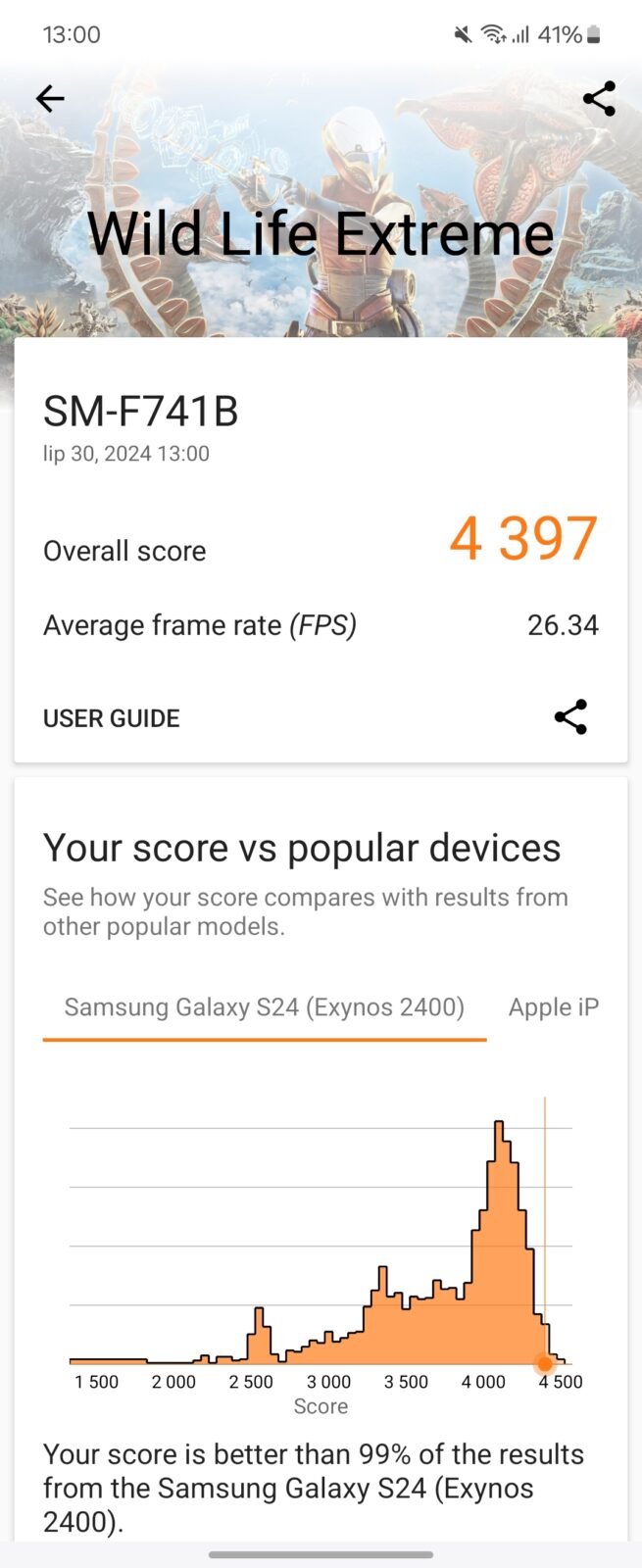Select the Samsung Galaxy S24 (Exynos 2400) tab
Image resolution: width=642 pixels, height=1568 pixels.
click(x=265, y=1007)
